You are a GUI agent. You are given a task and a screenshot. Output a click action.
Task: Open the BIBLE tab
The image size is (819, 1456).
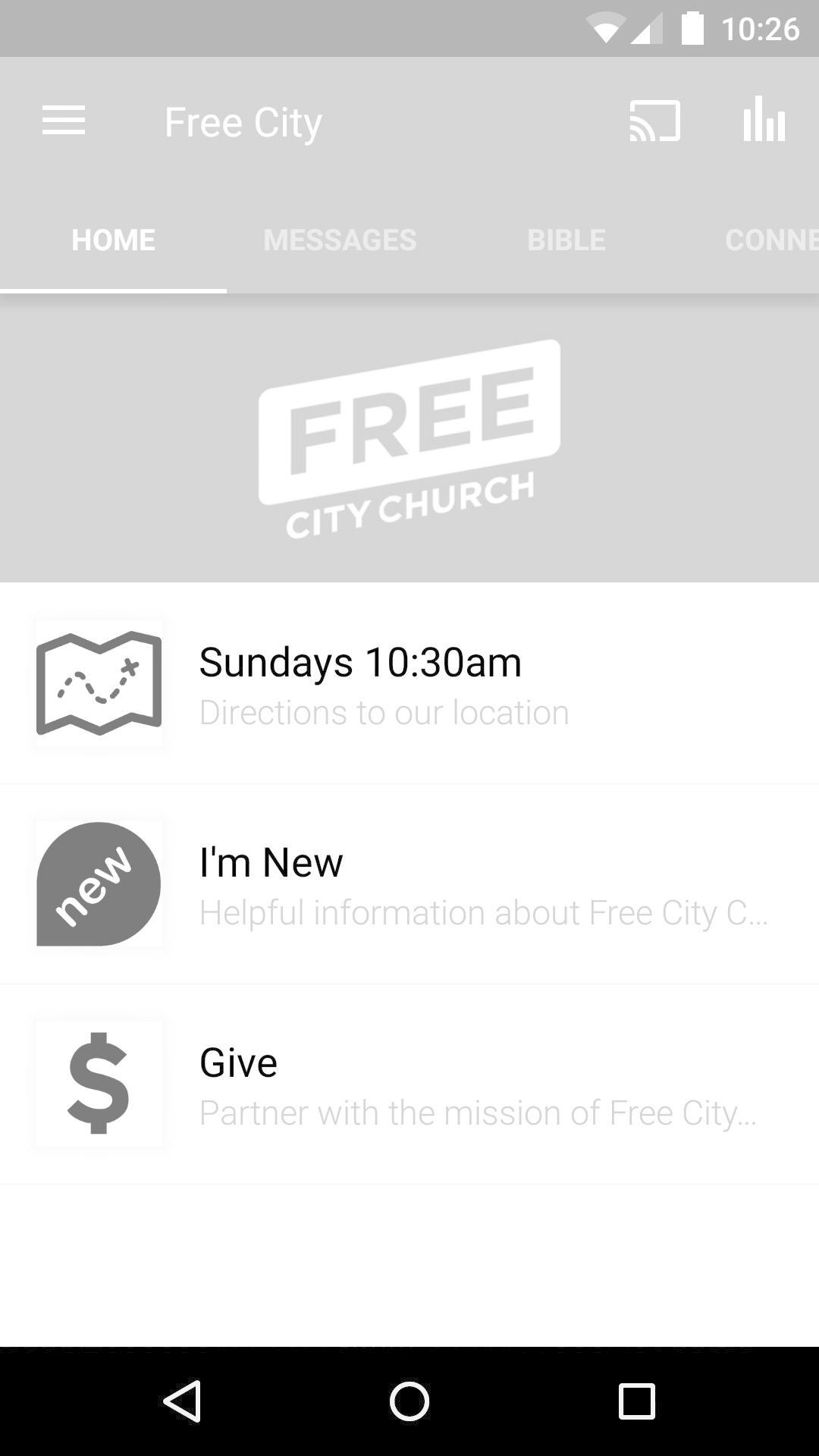click(566, 239)
